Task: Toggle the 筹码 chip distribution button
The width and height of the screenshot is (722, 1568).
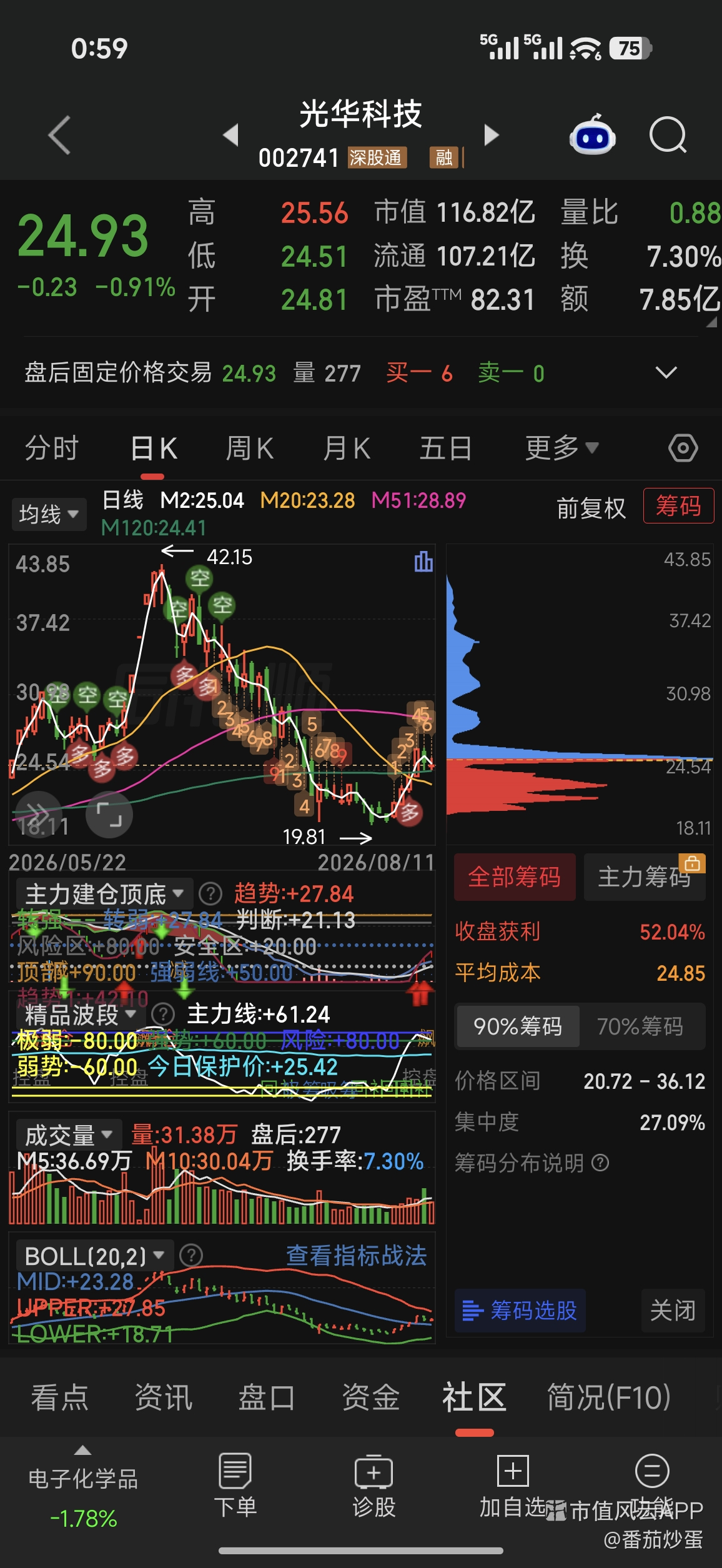Action: [678, 505]
